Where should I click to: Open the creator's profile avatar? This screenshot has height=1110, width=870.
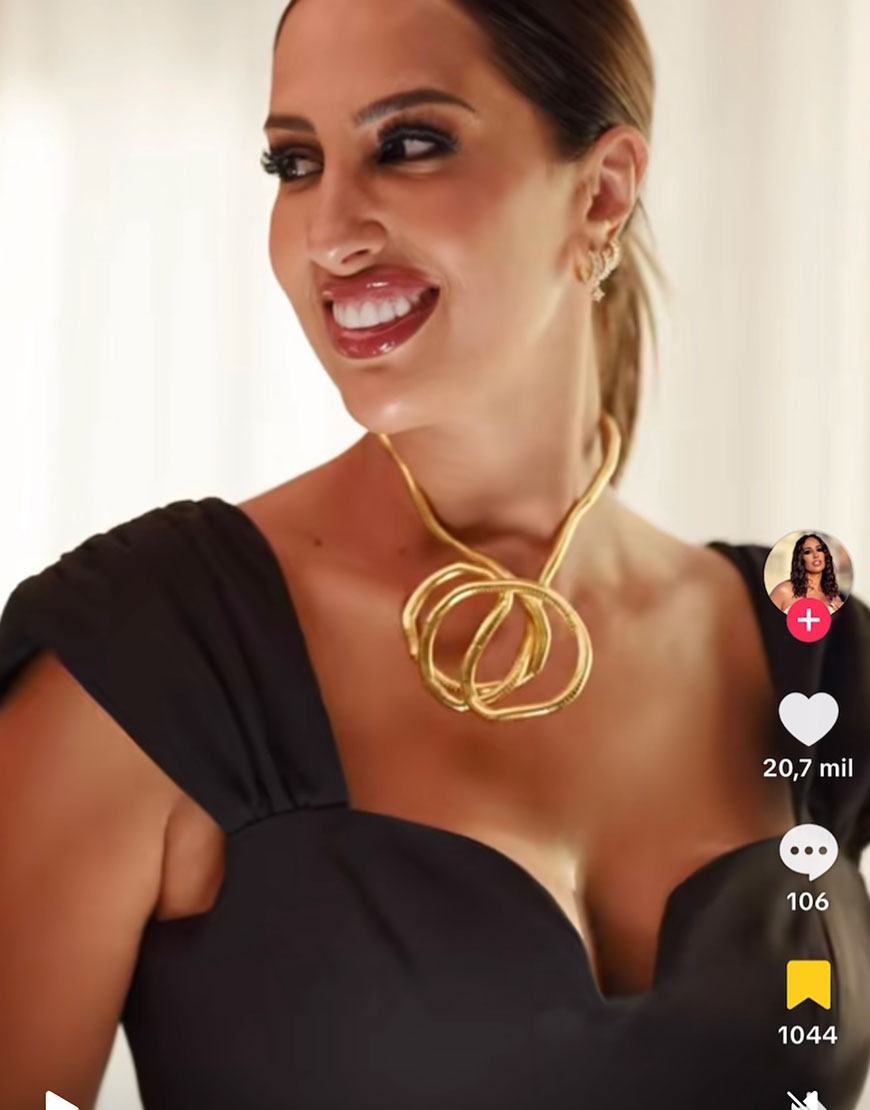point(808,572)
